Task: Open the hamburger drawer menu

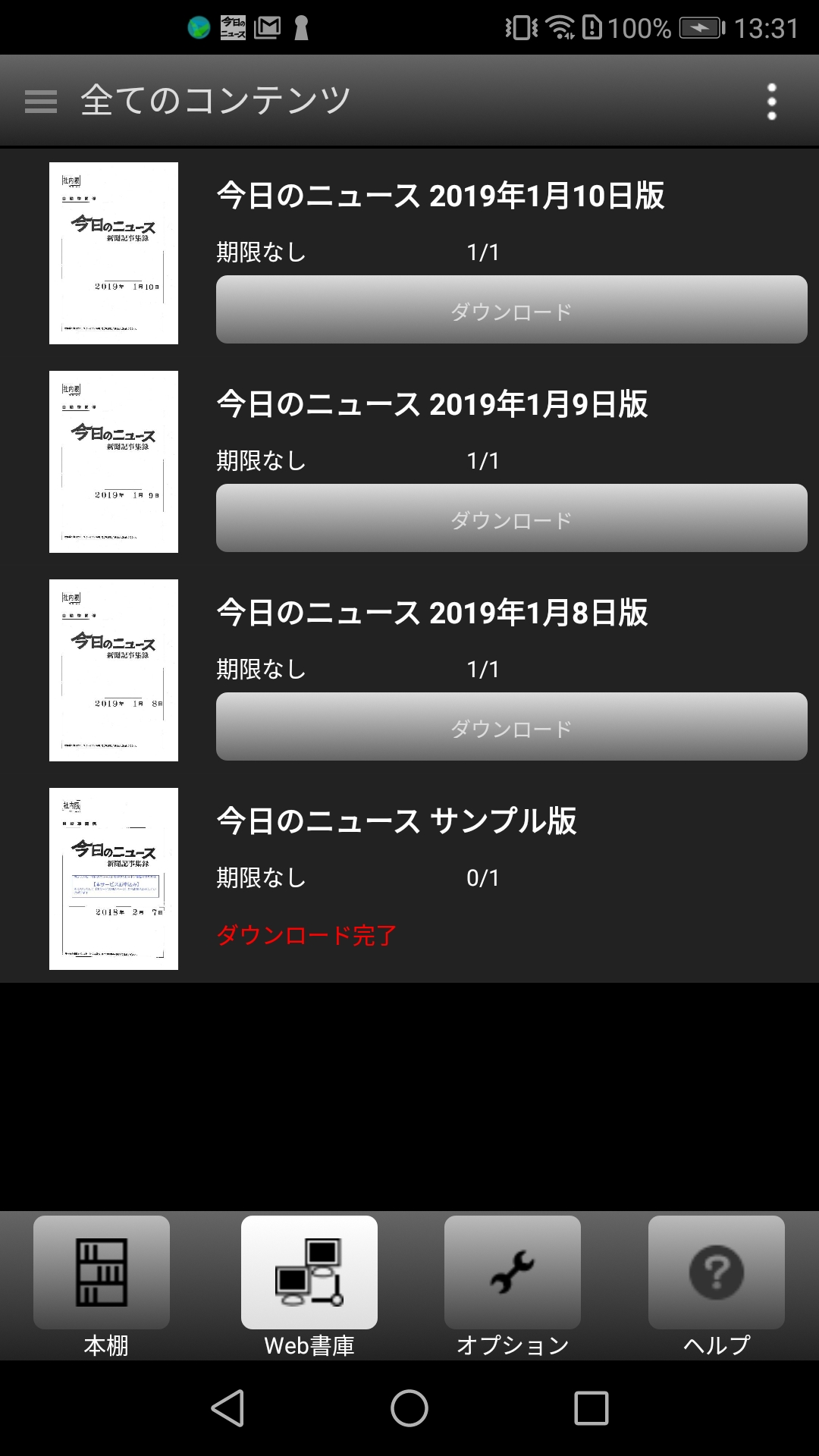Action: (x=41, y=101)
